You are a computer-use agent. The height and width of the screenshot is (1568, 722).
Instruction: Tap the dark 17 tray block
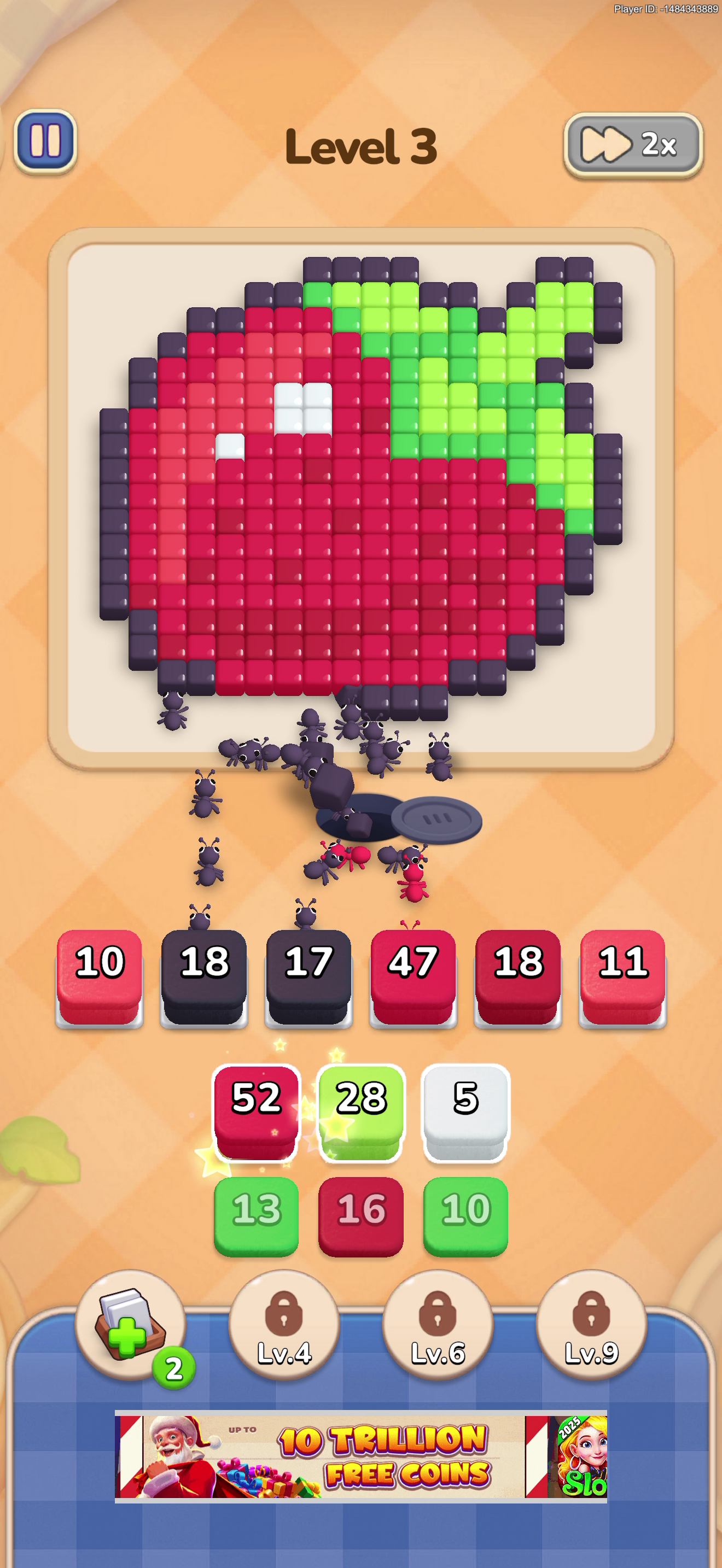click(308, 978)
